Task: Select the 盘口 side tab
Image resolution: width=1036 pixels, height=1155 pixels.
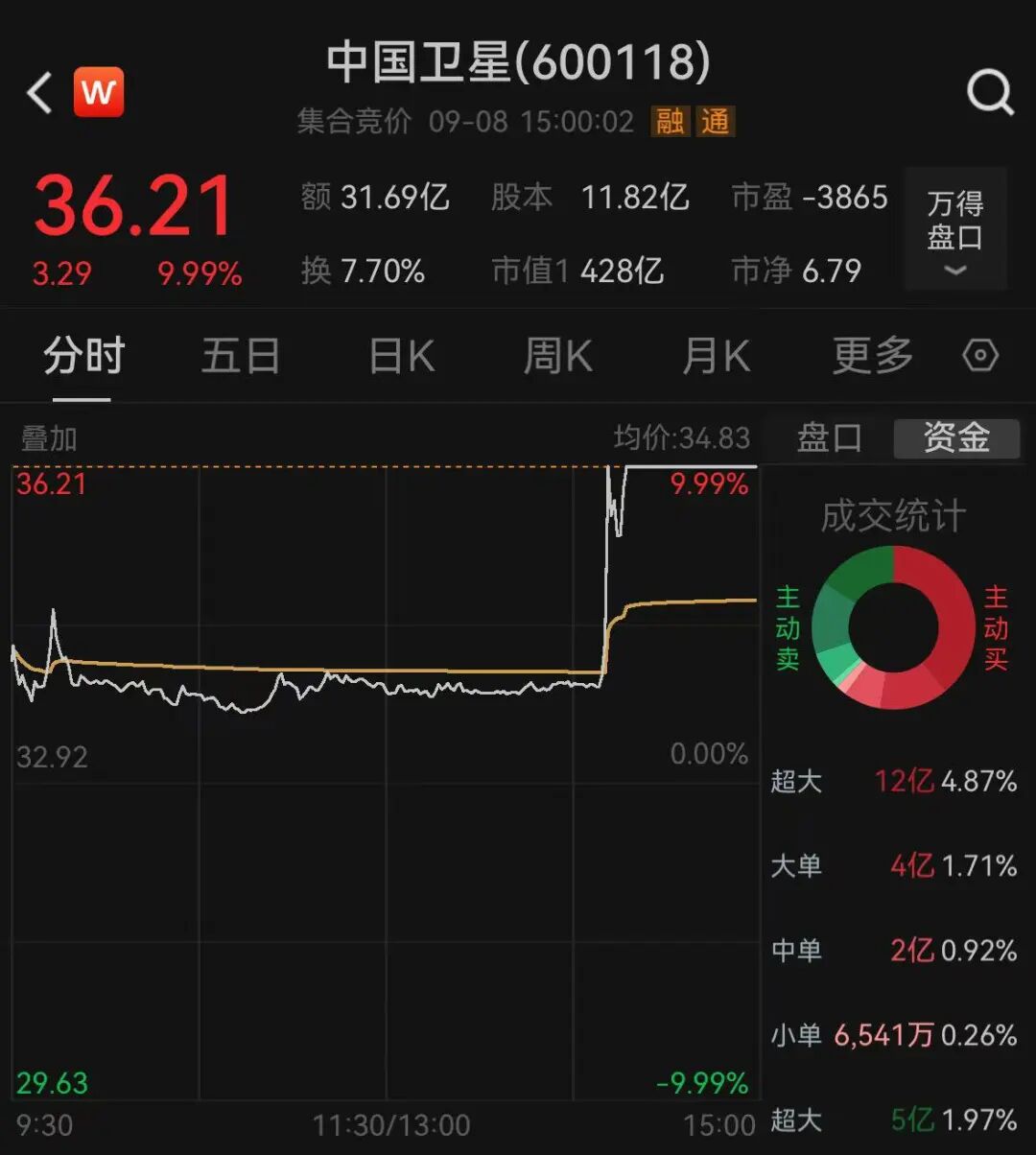Action: [x=829, y=438]
